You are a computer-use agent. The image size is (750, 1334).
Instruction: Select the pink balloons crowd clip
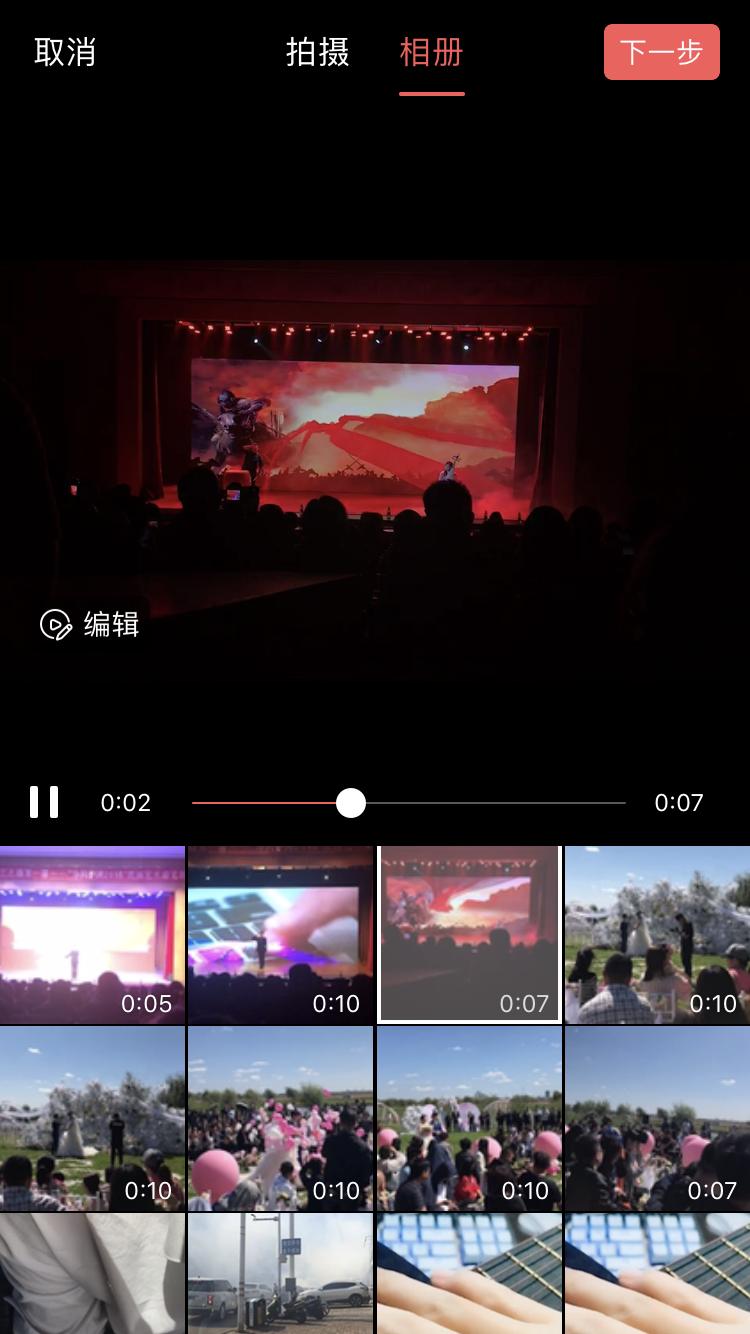(280, 1117)
